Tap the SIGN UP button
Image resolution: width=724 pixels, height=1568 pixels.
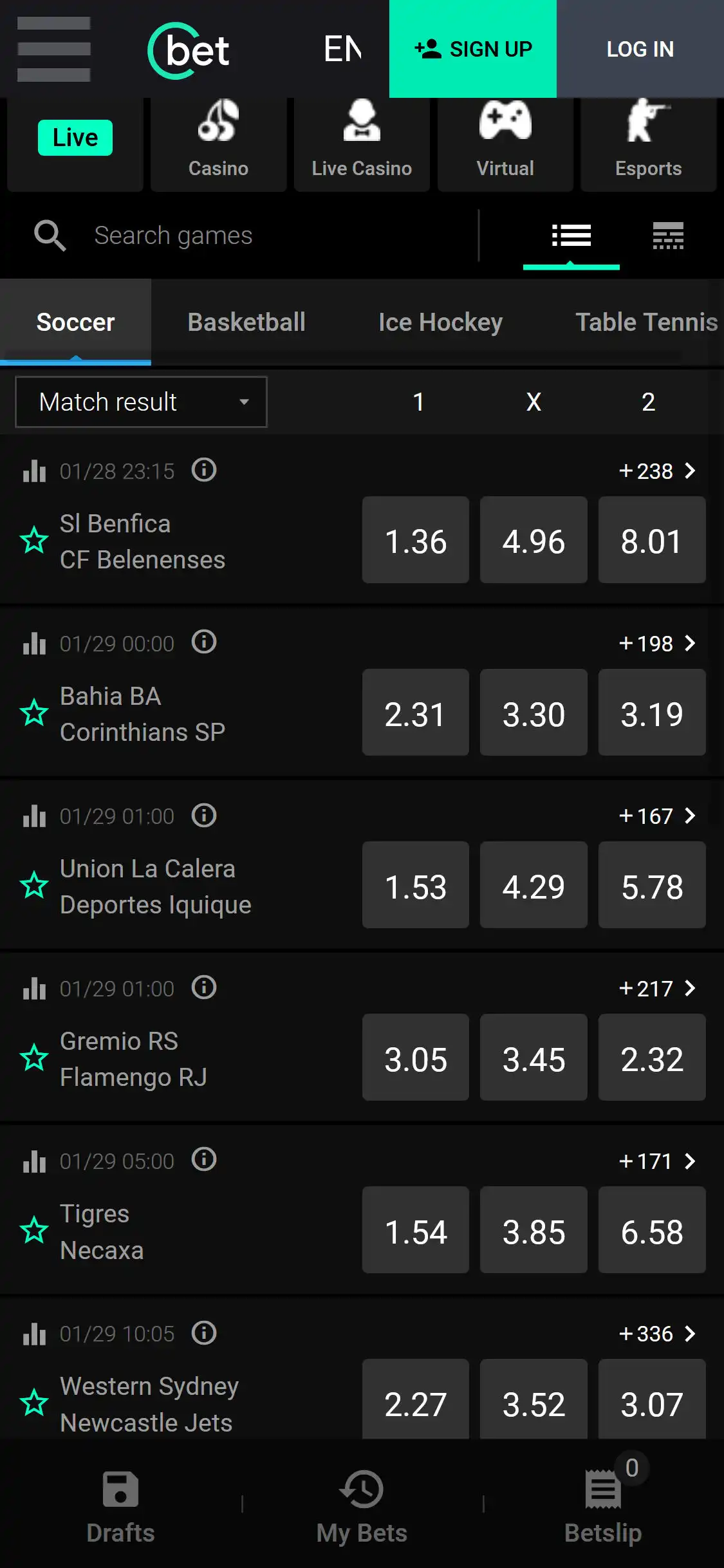[473, 49]
